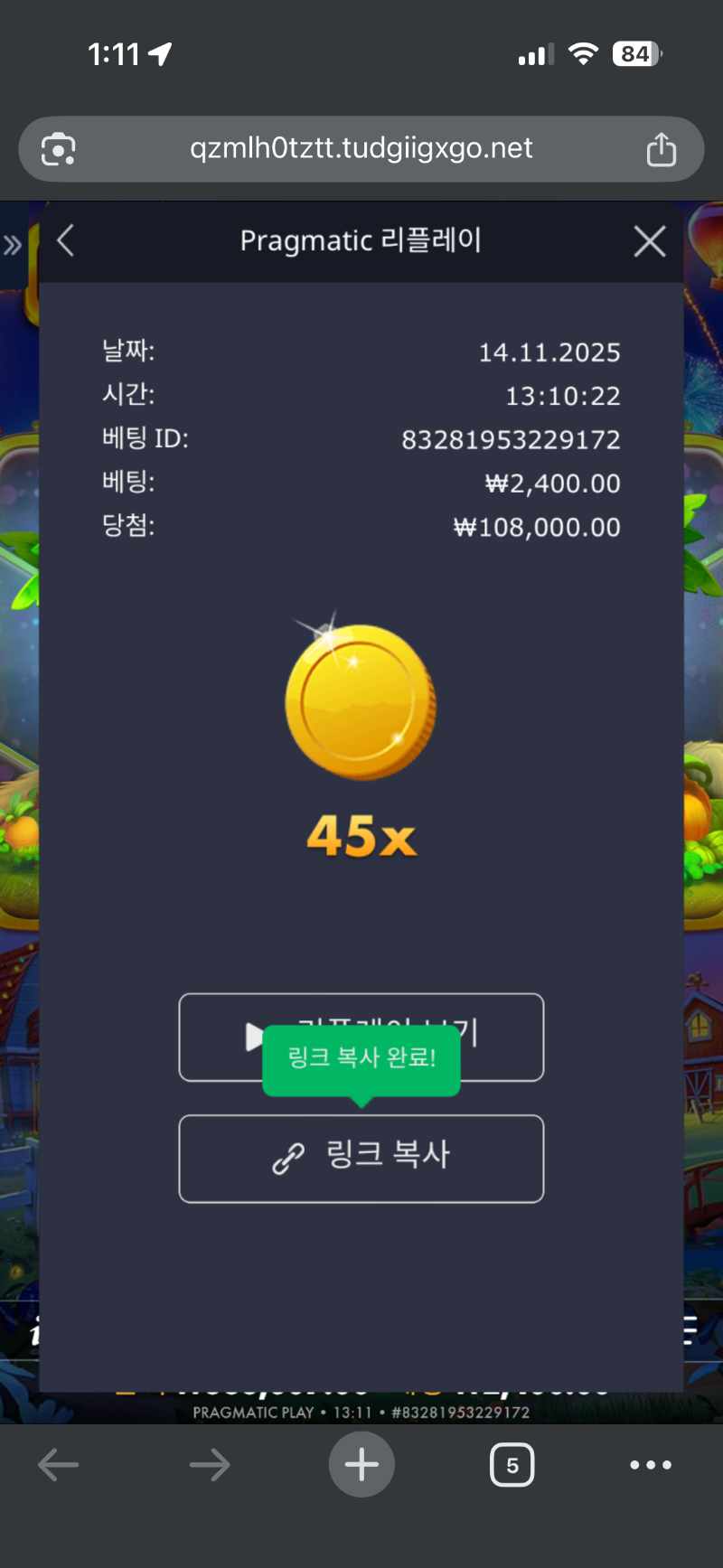Tap the forward navigation arrow
The width and height of the screenshot is (723, 1568).
point(210,1464)
